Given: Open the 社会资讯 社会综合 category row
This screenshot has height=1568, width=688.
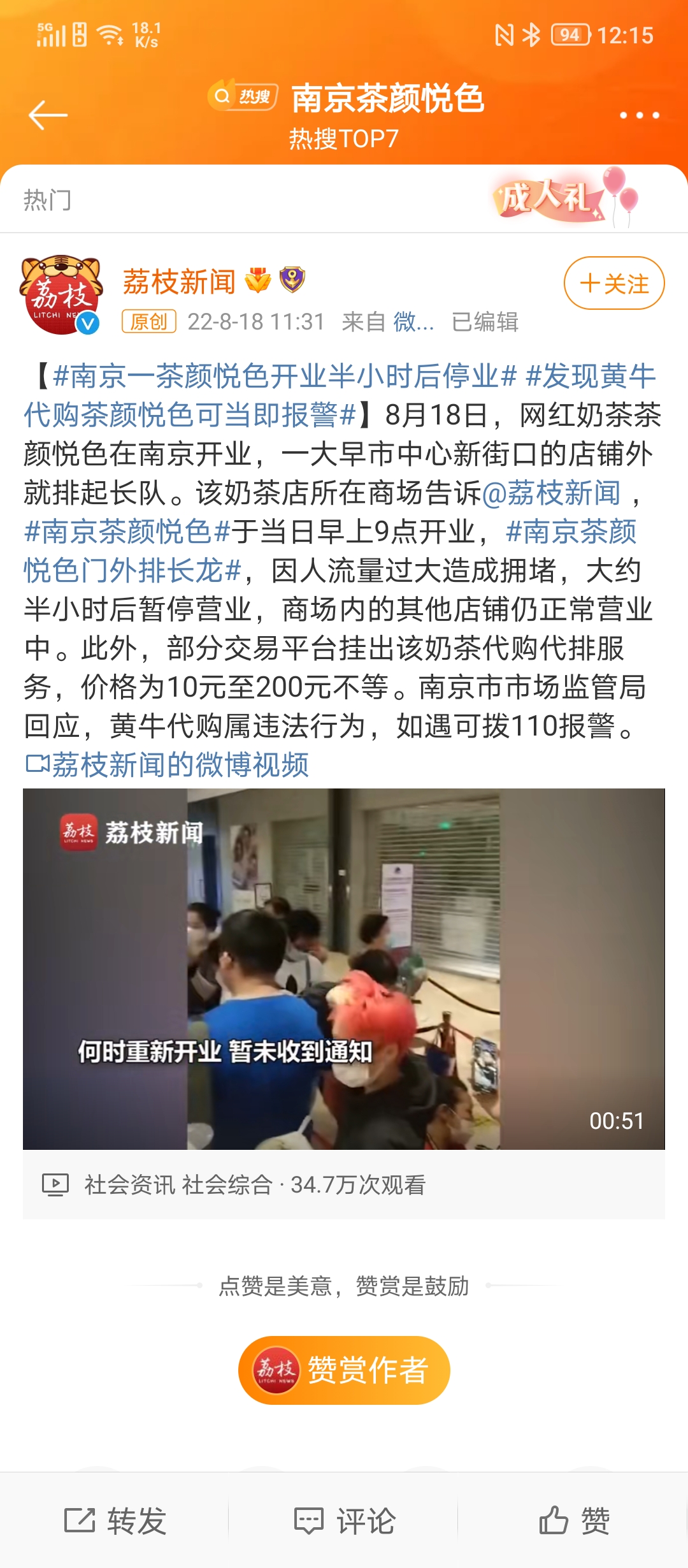Looking at the screenshot, I should [344, 1185].
